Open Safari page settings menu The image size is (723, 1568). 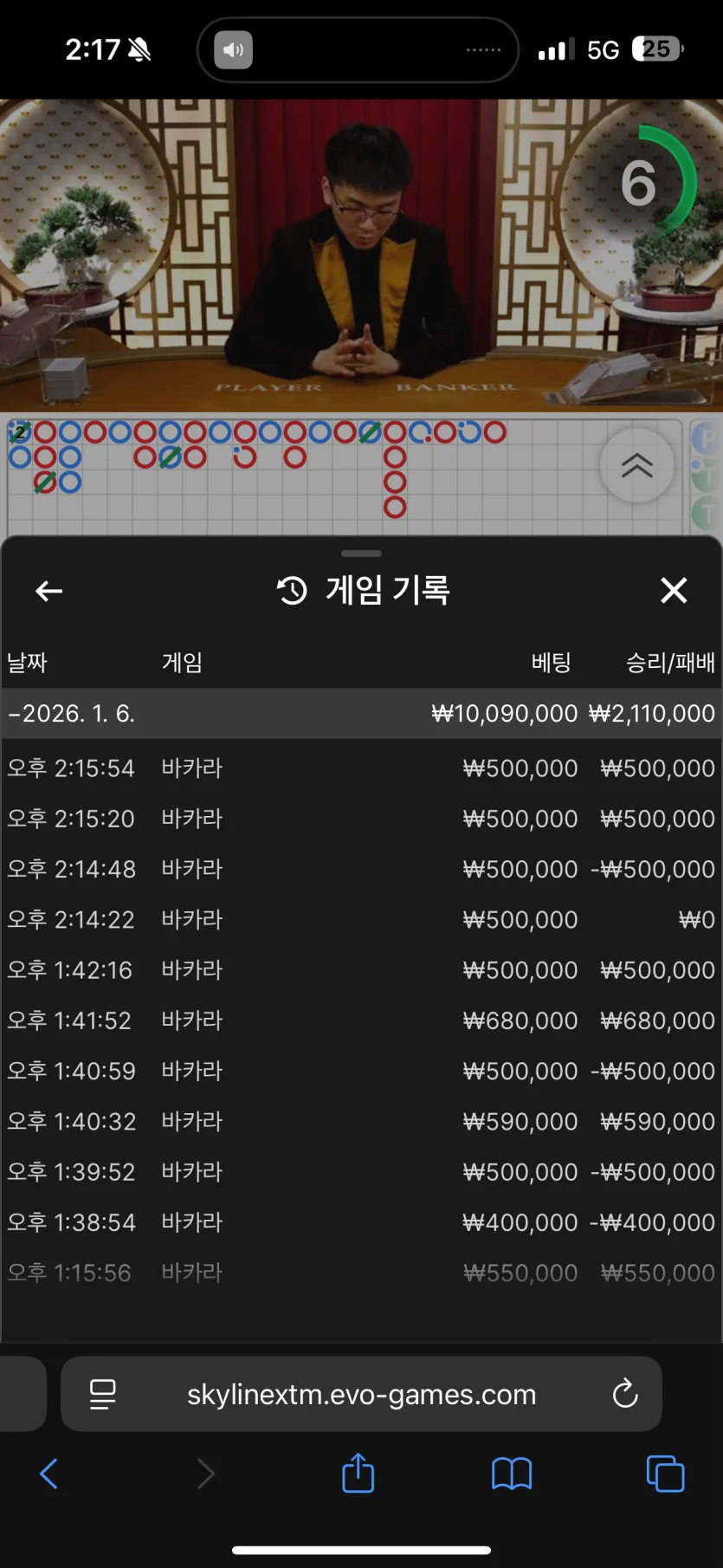pos(103,1394)
